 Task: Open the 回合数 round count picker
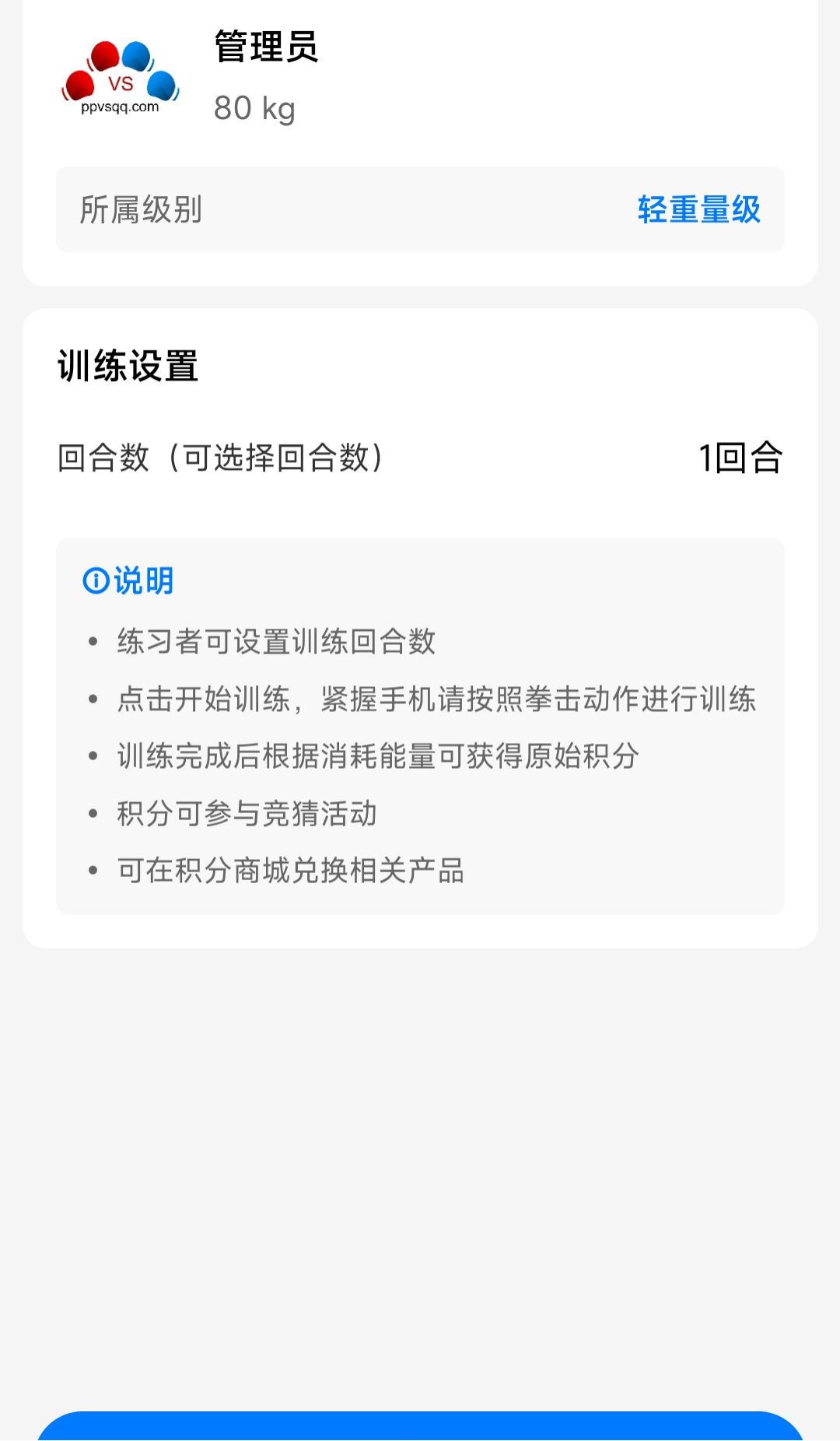(x=740, y=458)
